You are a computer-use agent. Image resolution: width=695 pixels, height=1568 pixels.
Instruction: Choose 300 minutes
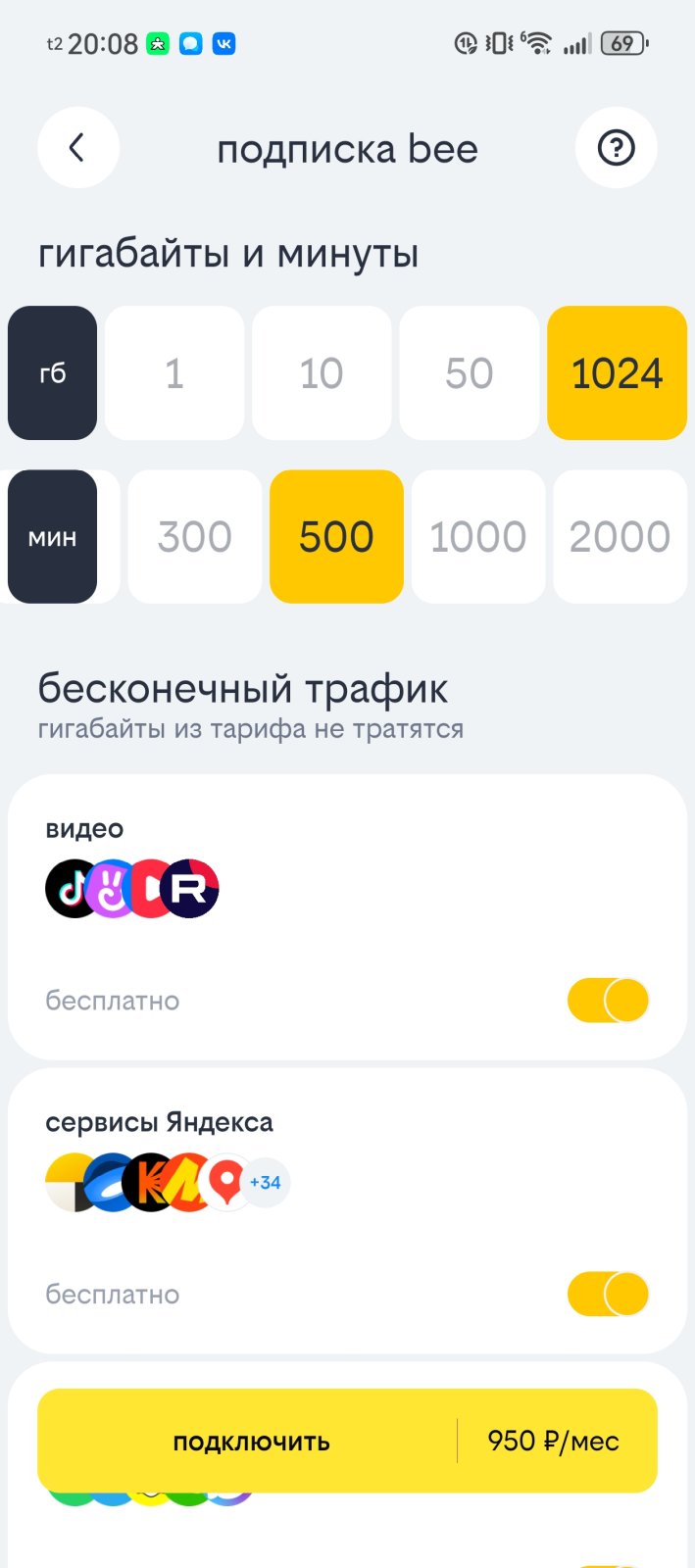click(x=195, y=537)
